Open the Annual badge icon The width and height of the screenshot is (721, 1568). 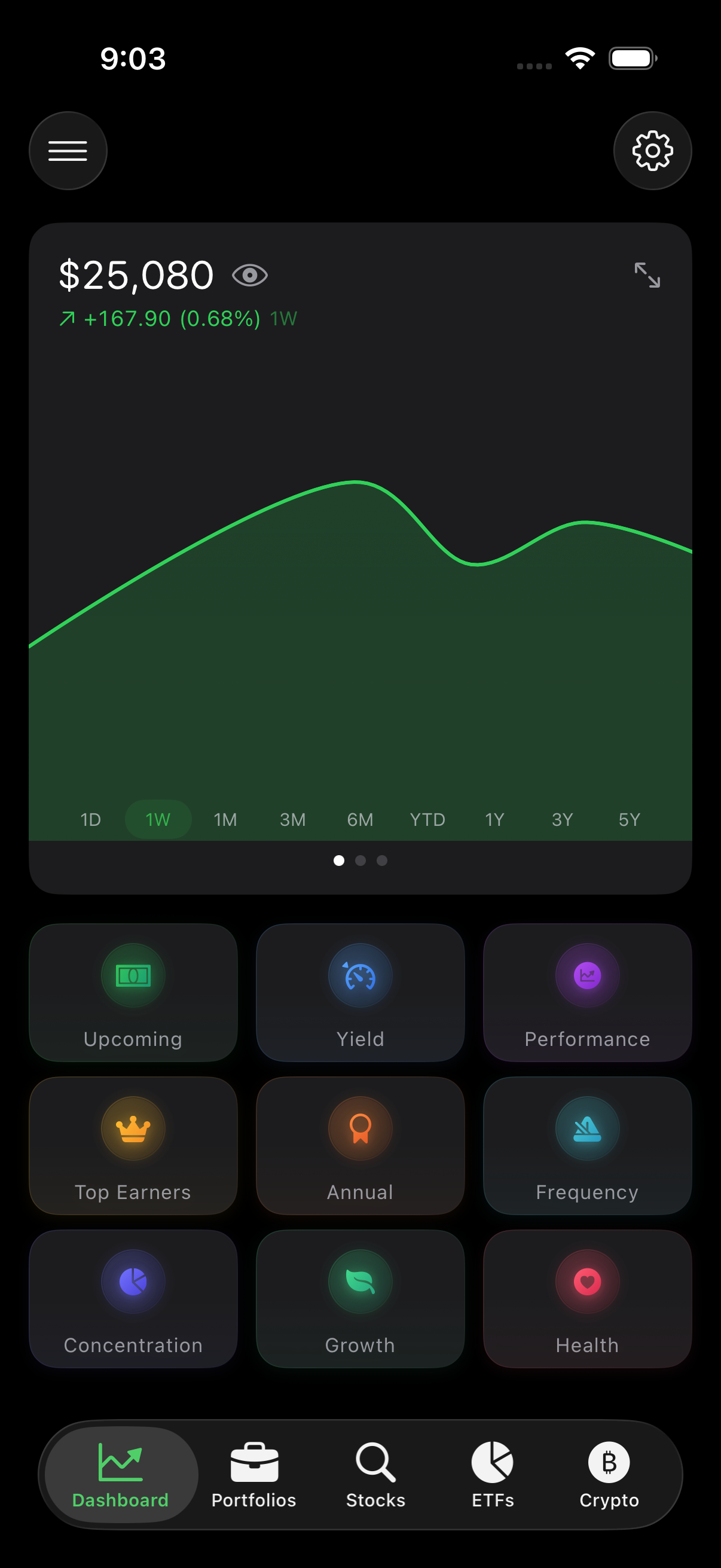[360, 1128]
